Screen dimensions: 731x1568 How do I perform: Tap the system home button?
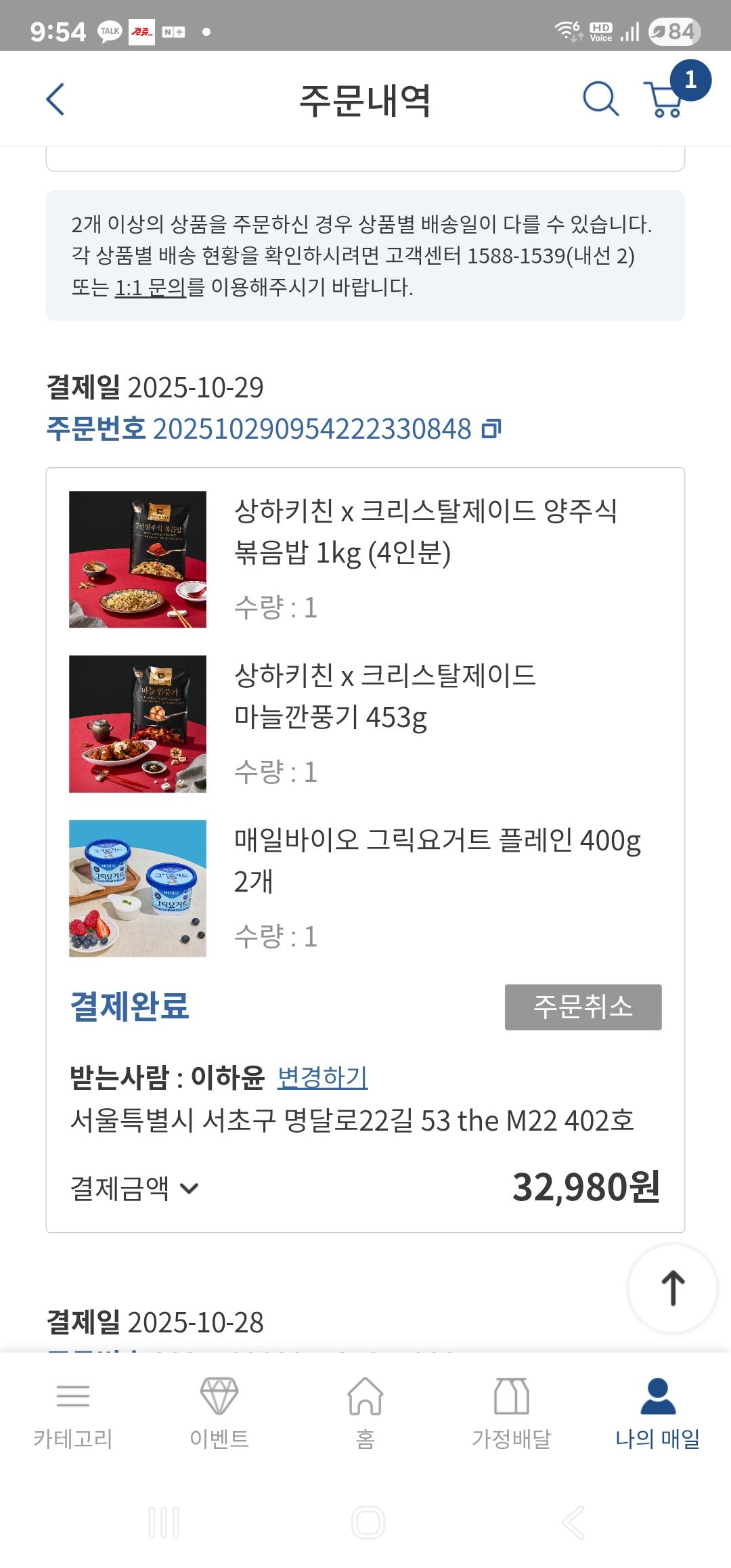pos(368,1523)
